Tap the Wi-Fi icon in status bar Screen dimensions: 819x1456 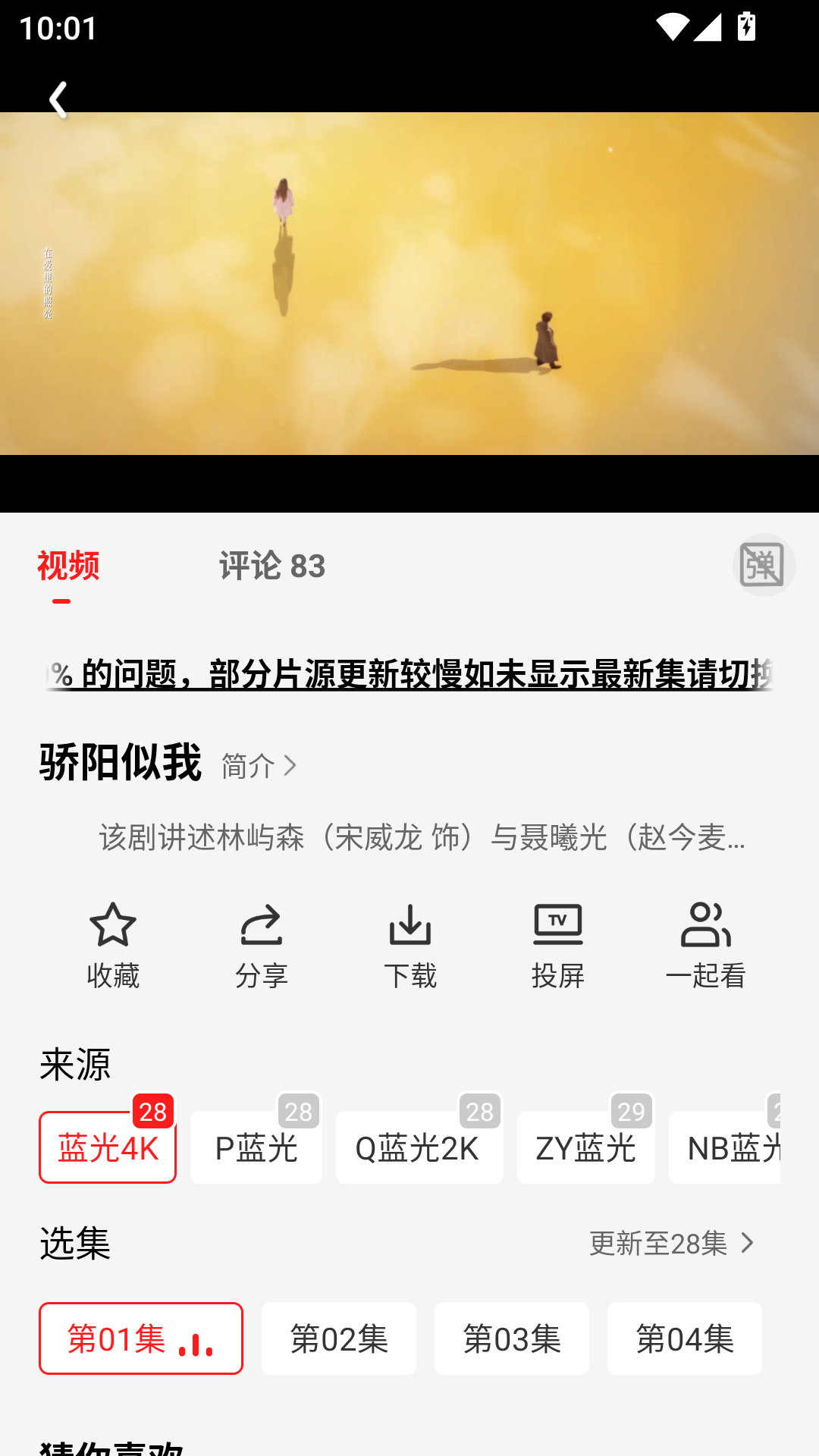coord(670,25)
